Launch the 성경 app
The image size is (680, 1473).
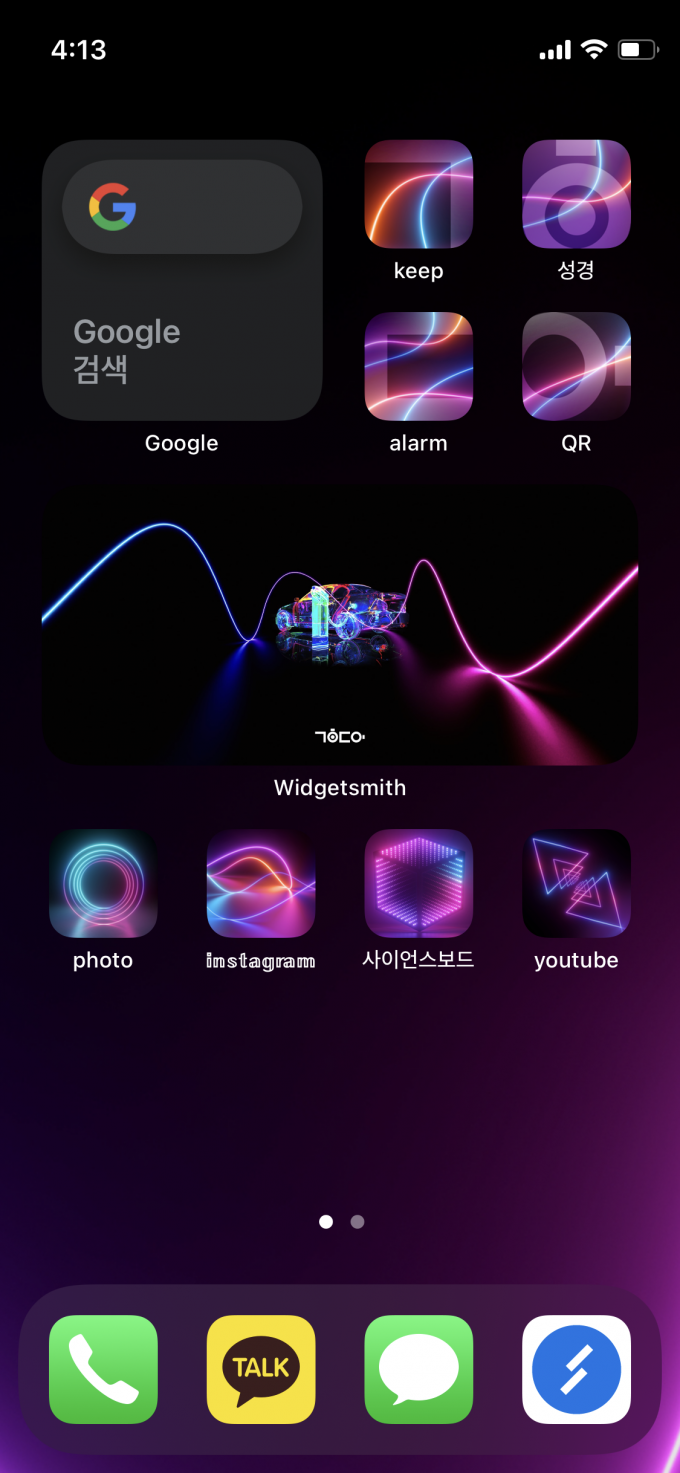coord(576,194)
